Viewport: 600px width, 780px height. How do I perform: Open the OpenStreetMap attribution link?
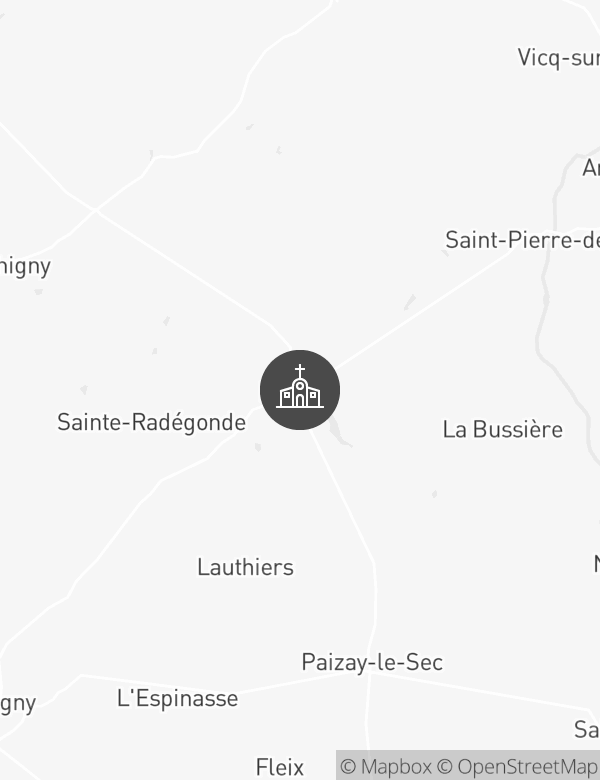[518, 767]
